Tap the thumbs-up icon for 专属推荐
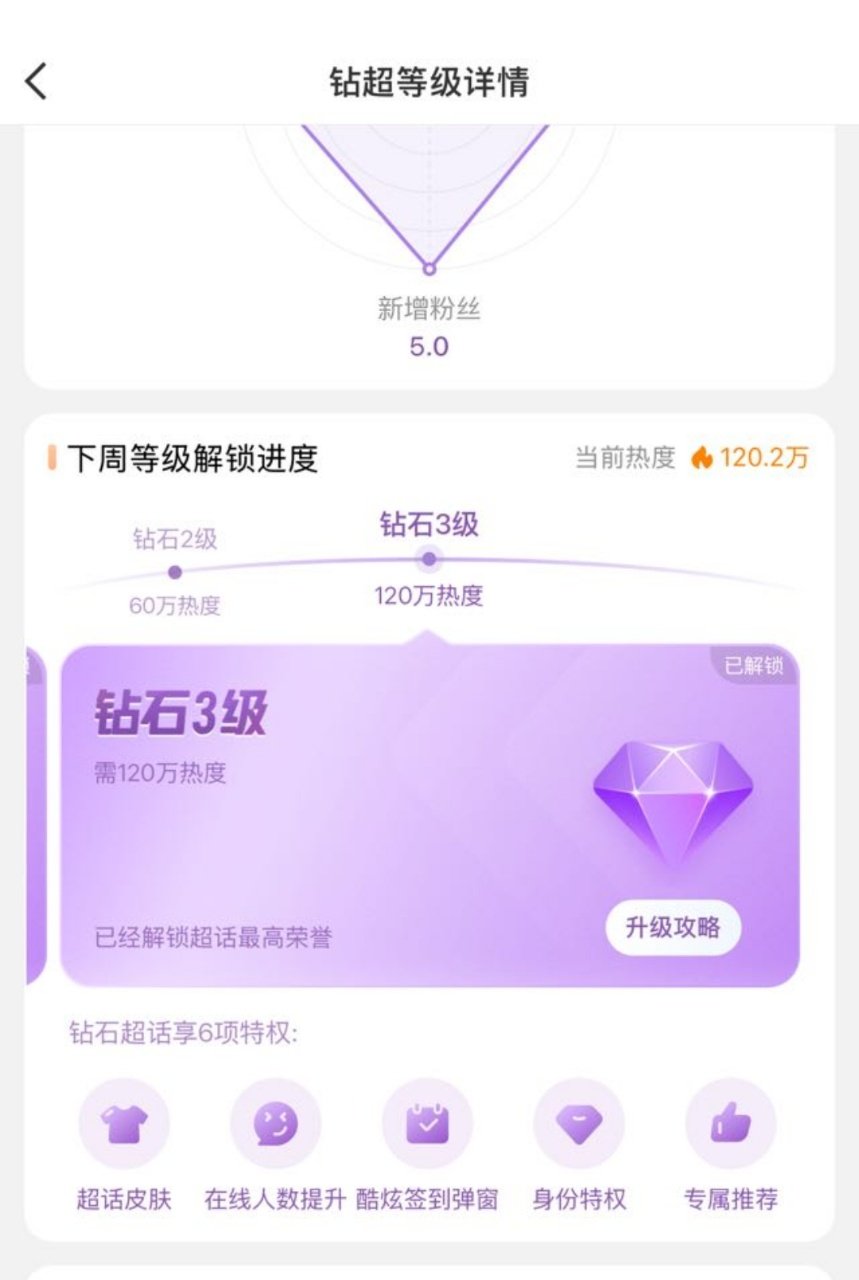 pos(730,1124)
